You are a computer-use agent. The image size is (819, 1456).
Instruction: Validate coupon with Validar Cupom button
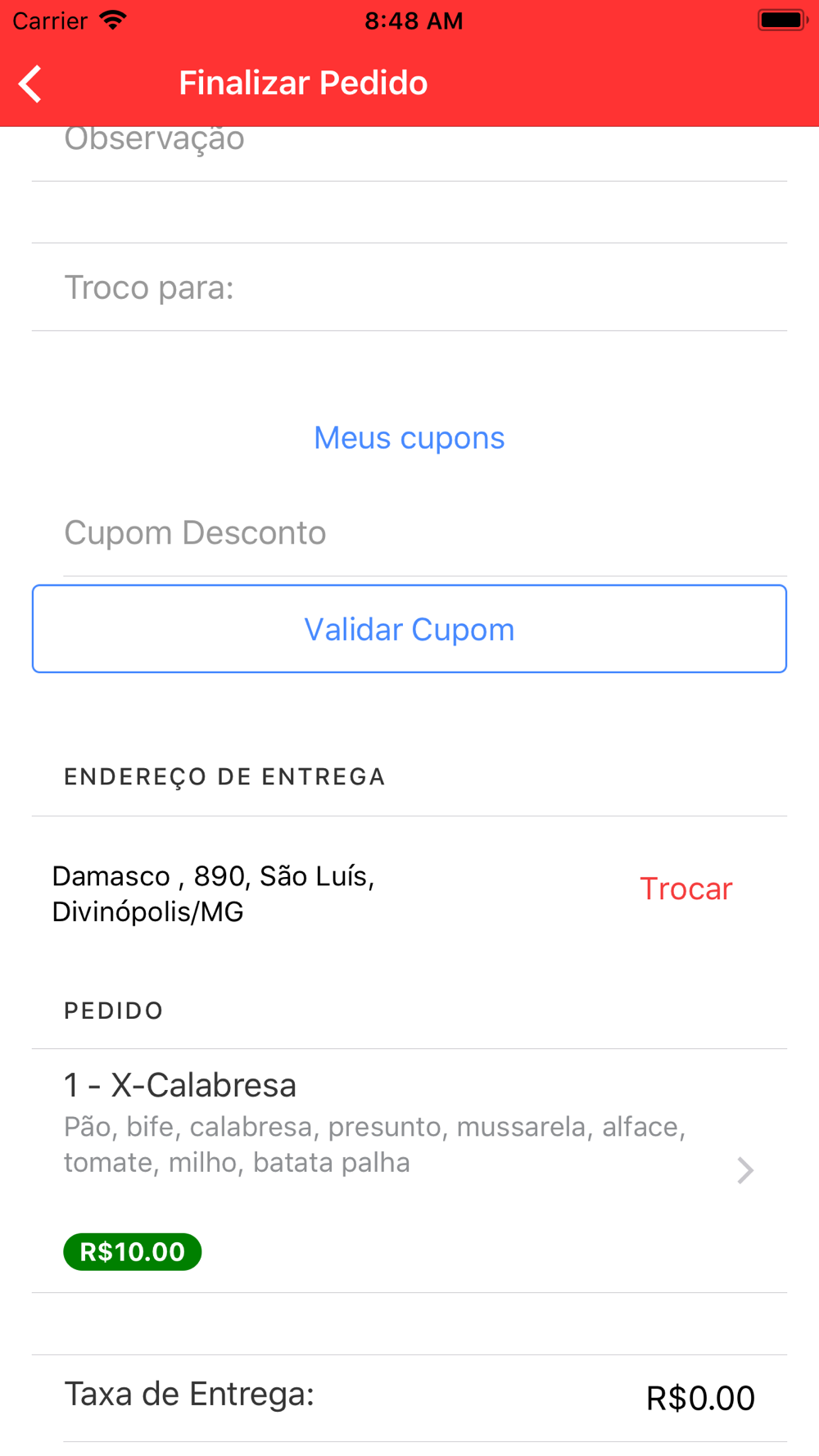[409, 629]
